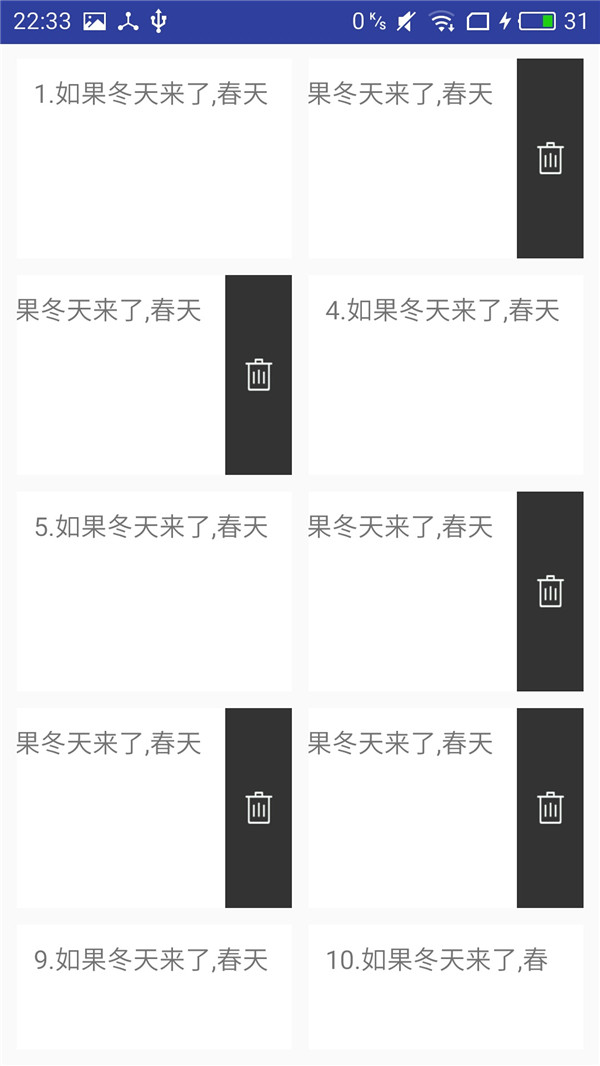Tap trash icon on card beside item 5
Image resolution: width=600 pixels, height=1066 pixels.
click(x=550, y=591)
